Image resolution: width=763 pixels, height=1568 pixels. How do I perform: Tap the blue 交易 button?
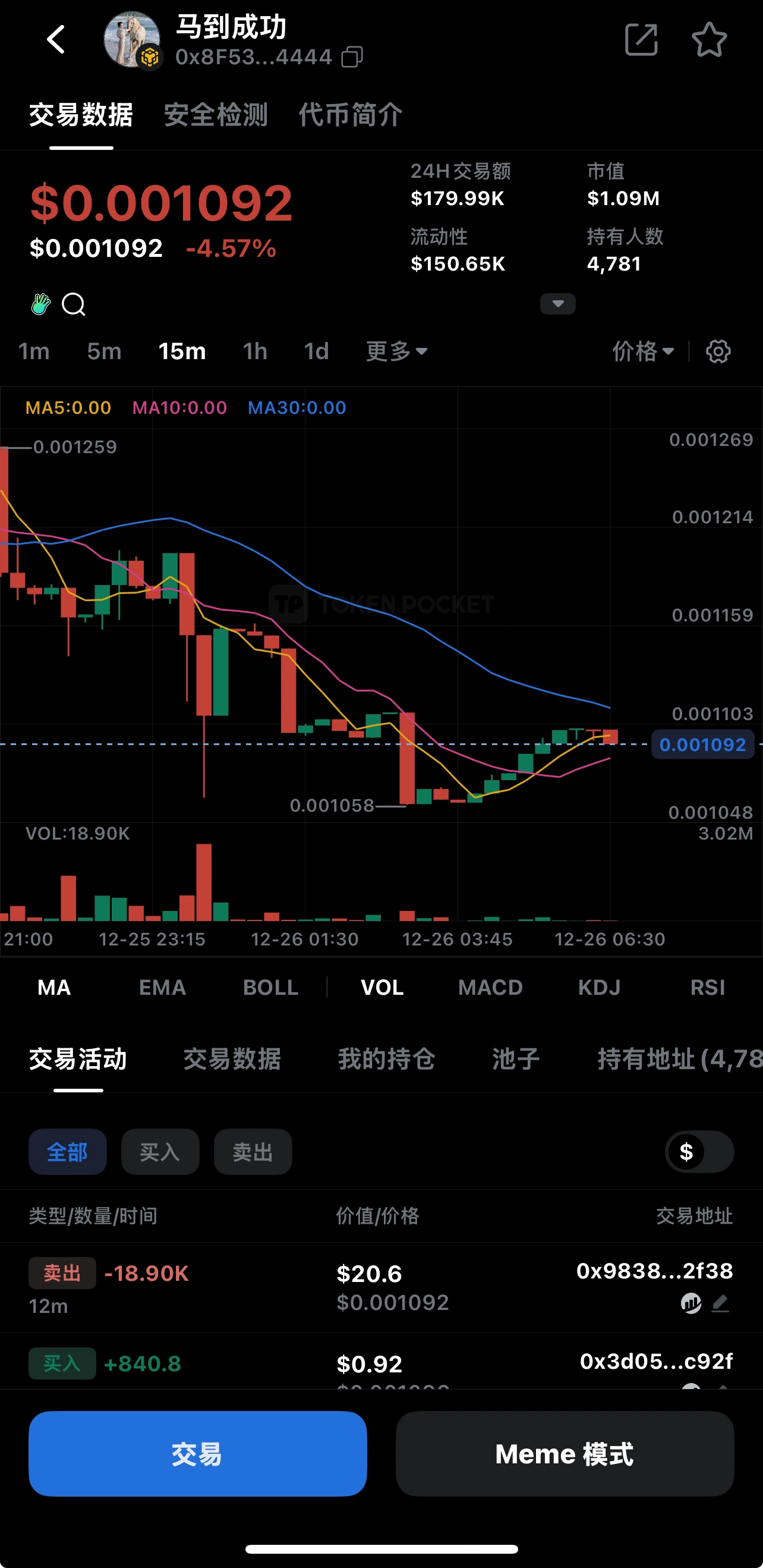(197, 1454)
